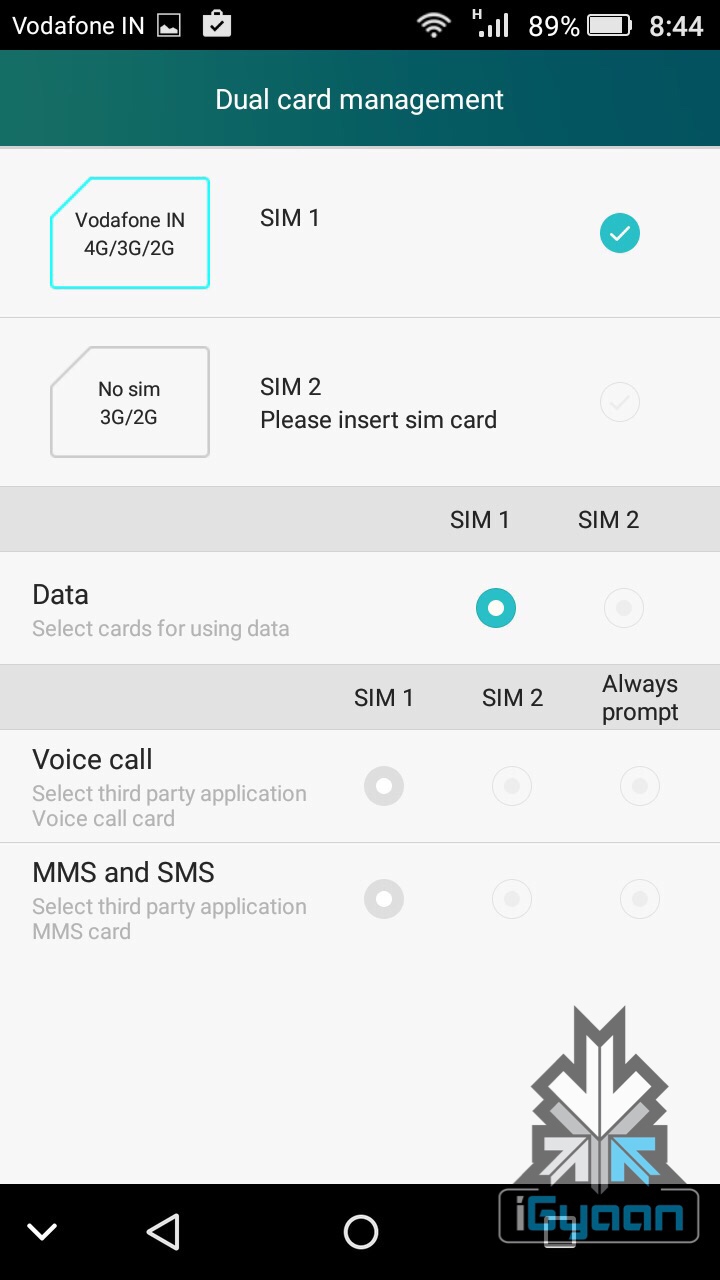Set Voice call to Always prompt
Screen dimensions: 720x1280
640,787
